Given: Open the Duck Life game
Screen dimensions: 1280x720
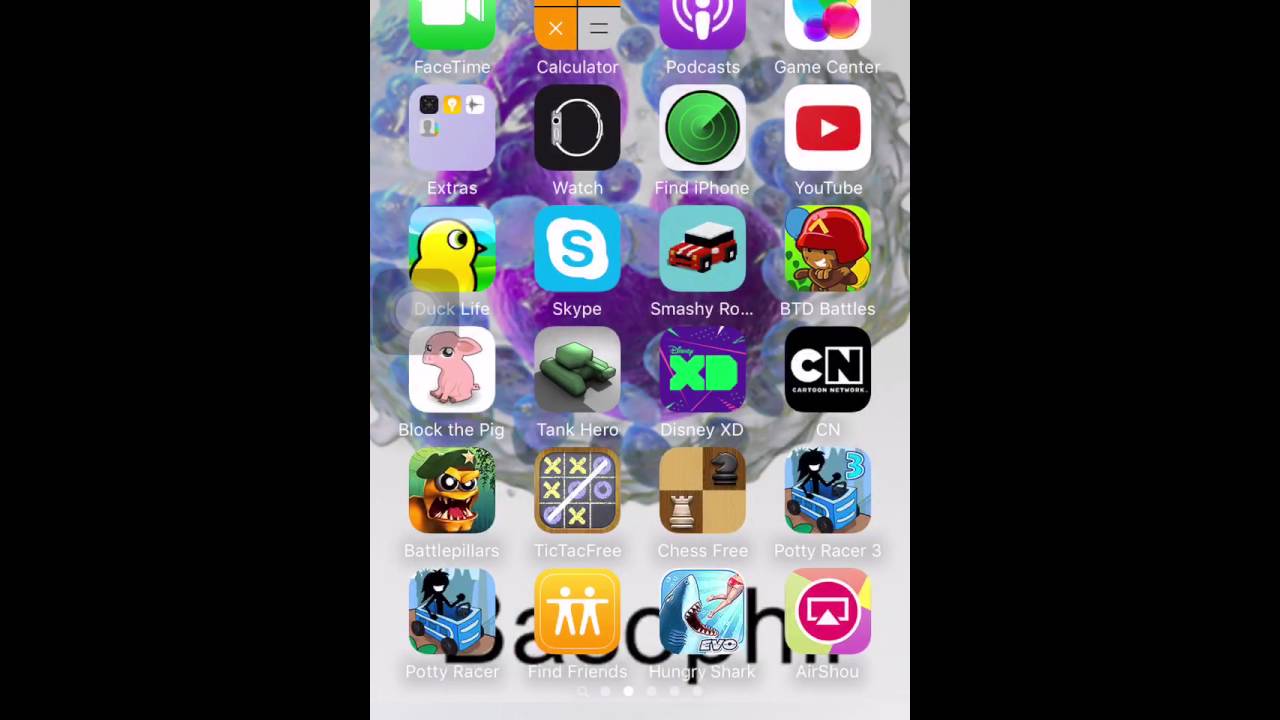Looking at the screenshot, I should [x=452, y=249].
